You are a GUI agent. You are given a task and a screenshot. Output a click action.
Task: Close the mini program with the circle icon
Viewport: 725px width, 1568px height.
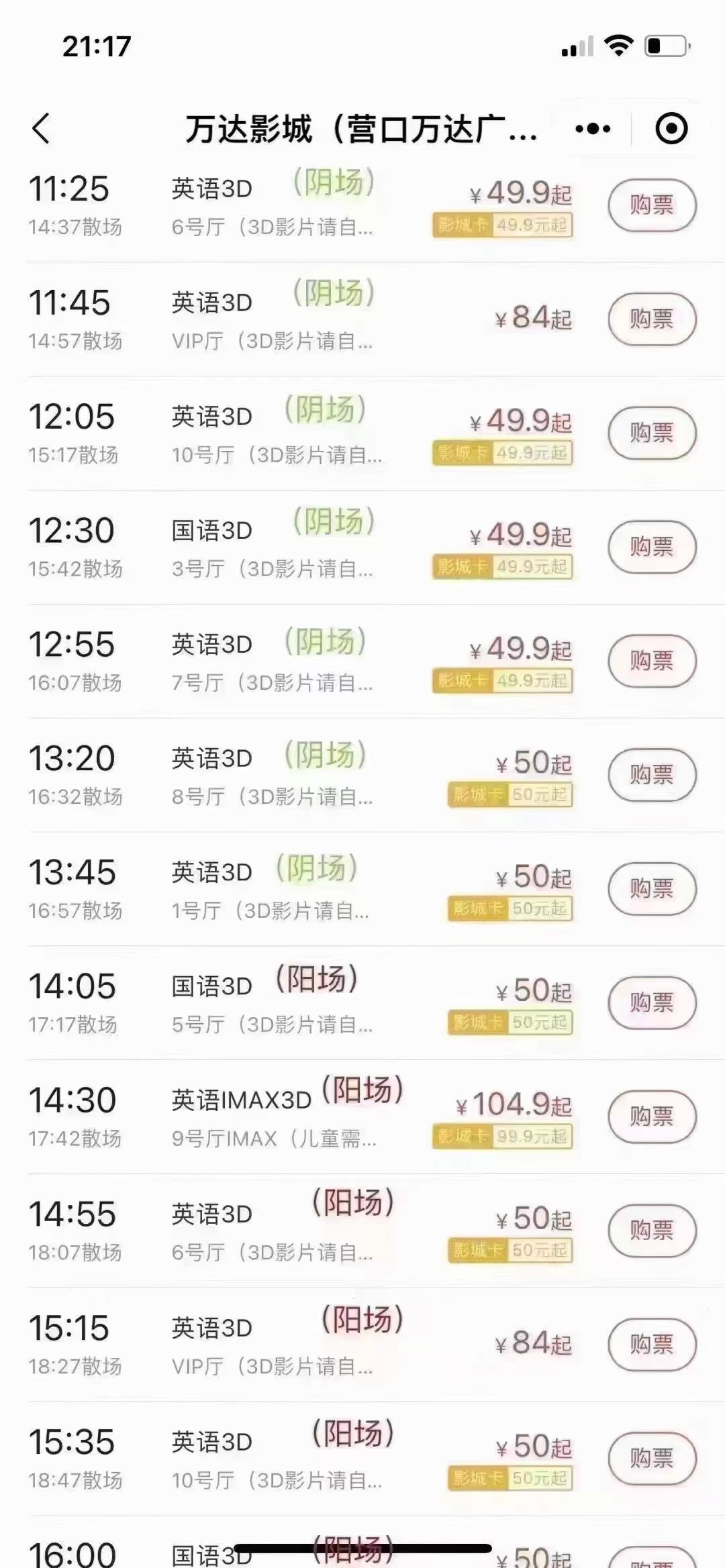(671, 128)
